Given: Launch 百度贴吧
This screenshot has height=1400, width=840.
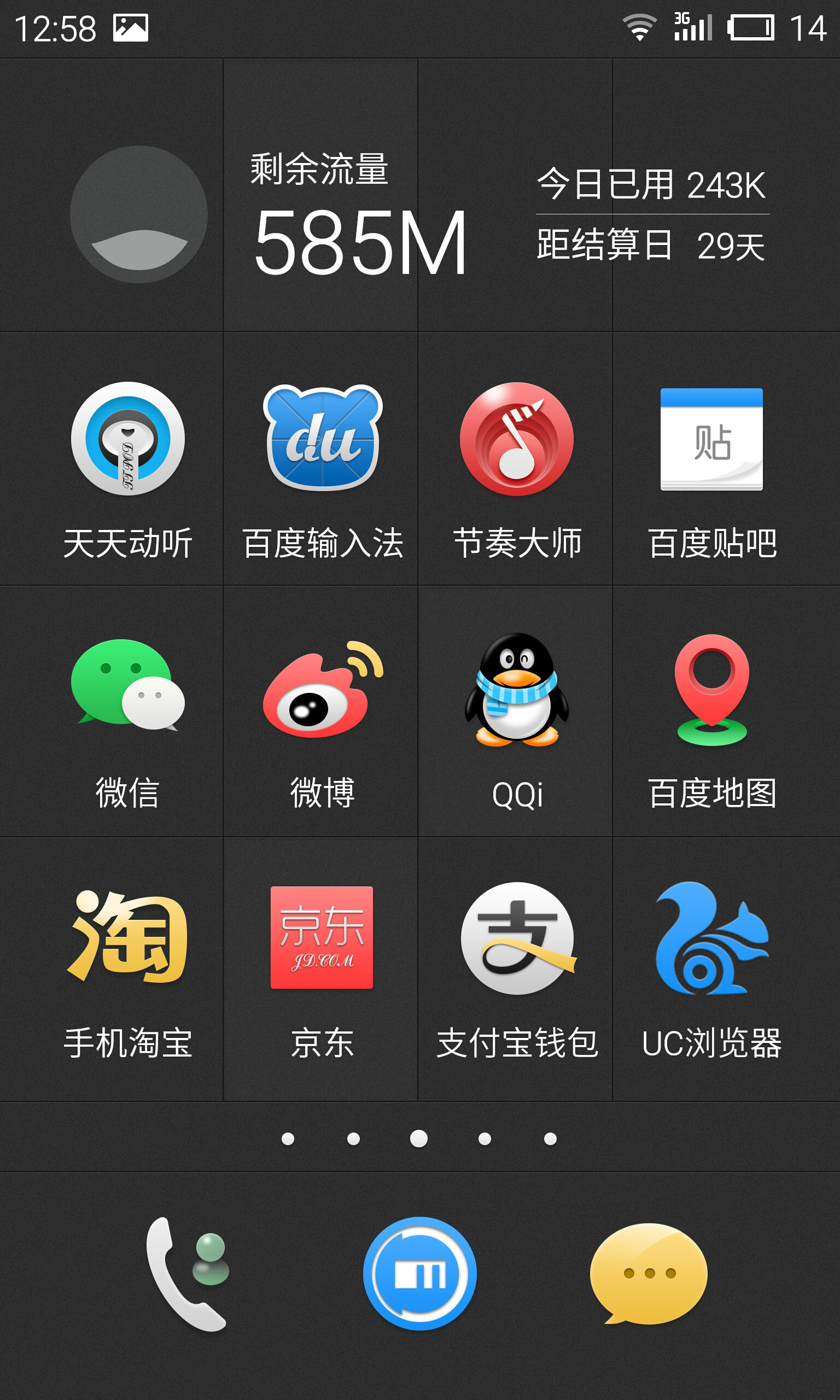Looking at the screenshot, I should [711, 439].
